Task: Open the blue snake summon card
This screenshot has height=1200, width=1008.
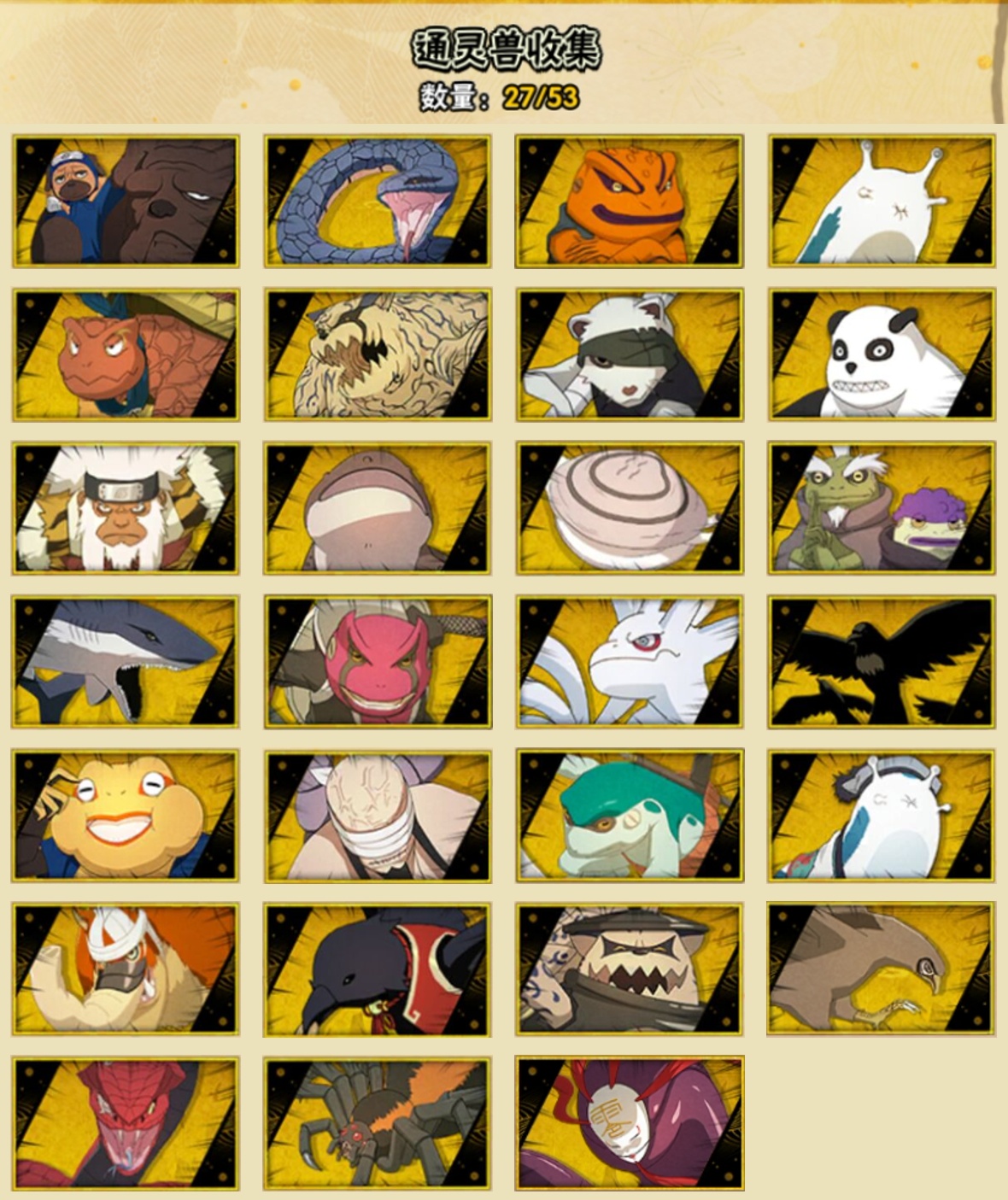Action: 378,202
